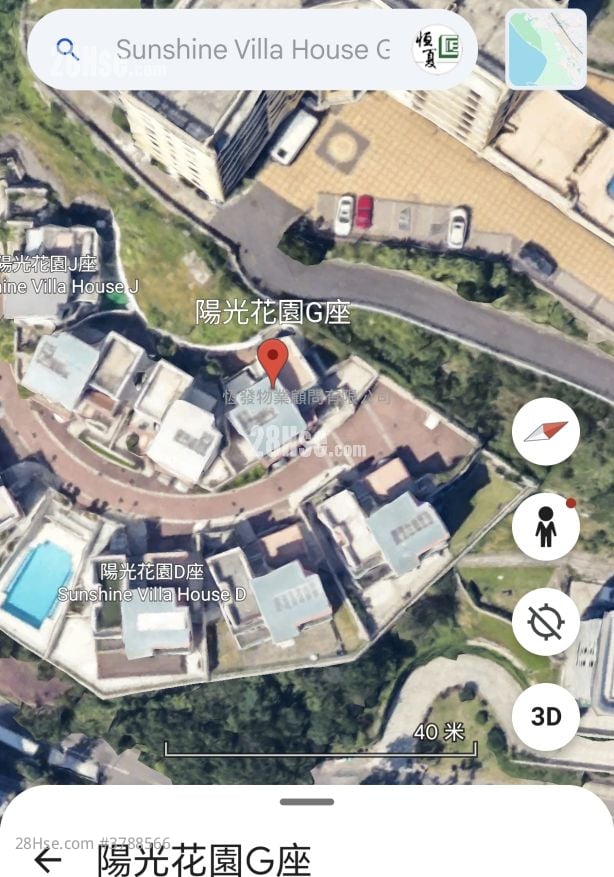Tap the Sunshine Villa House G search box

click(250, 48)
